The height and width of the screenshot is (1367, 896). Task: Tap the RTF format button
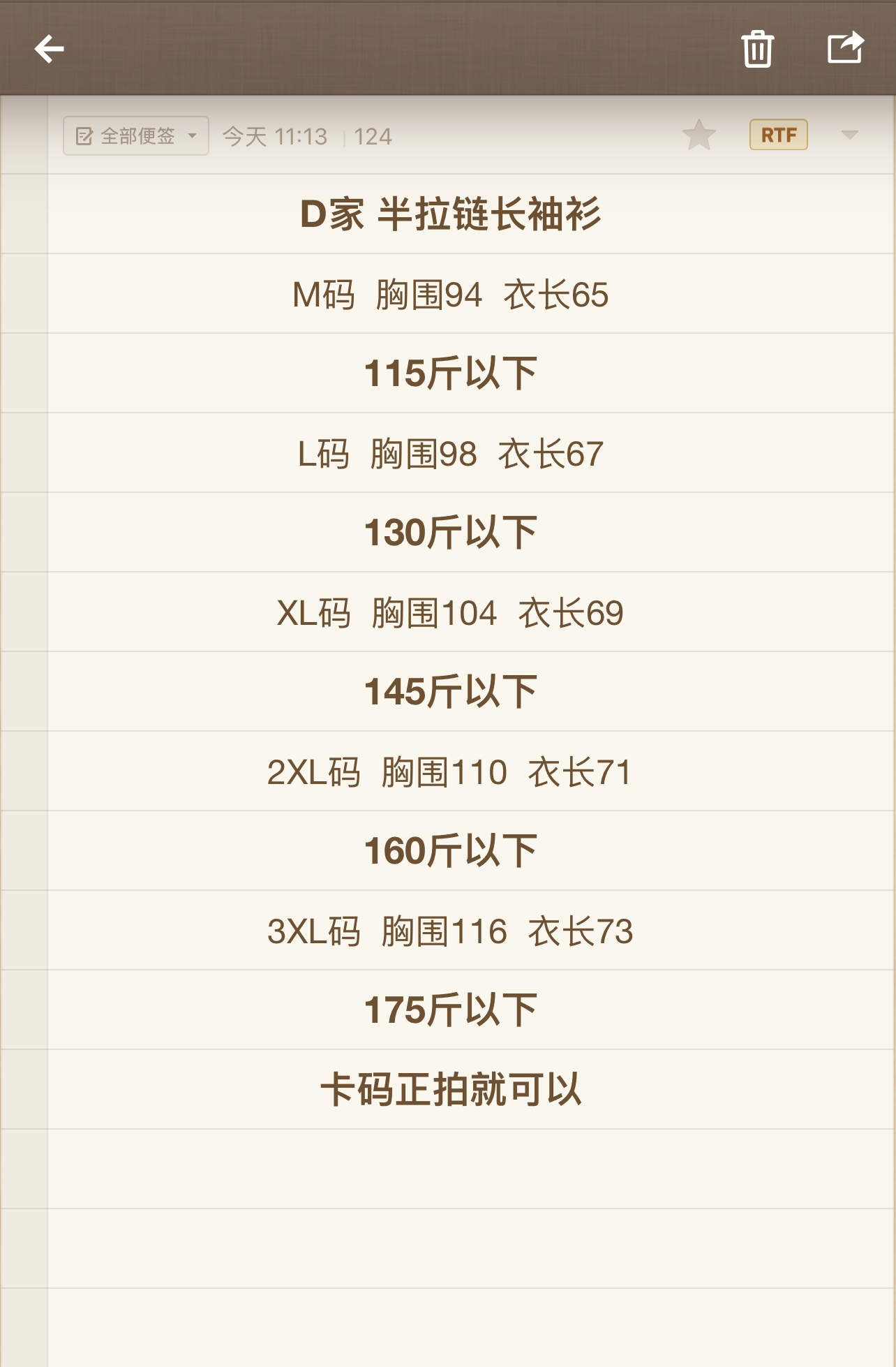pos(778,135)
